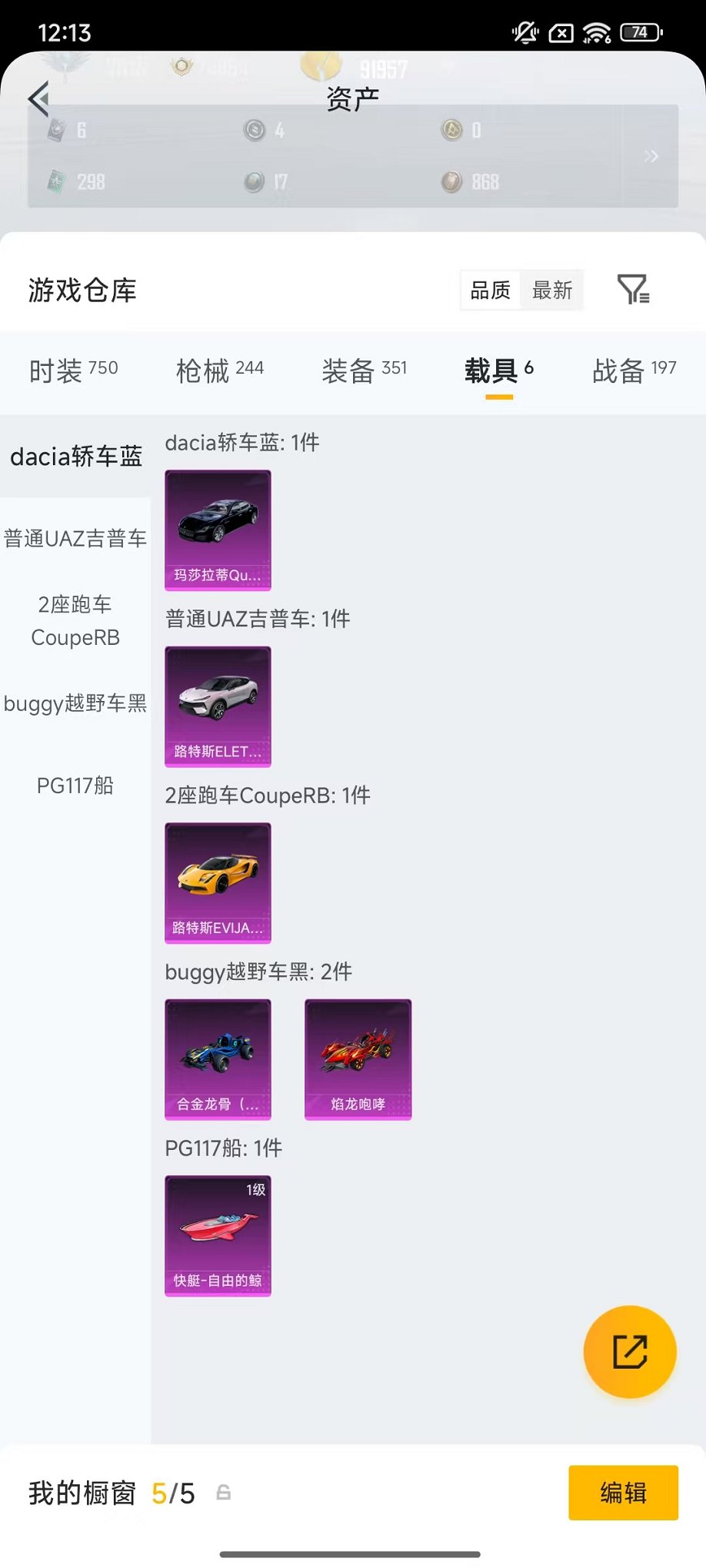Tap the gold coin asset showing 868

pos(451,181)
